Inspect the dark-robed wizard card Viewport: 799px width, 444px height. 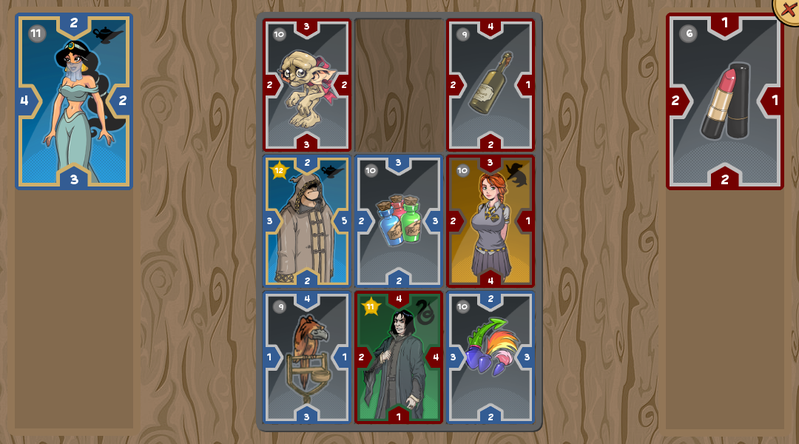click(x=399, y=356)
